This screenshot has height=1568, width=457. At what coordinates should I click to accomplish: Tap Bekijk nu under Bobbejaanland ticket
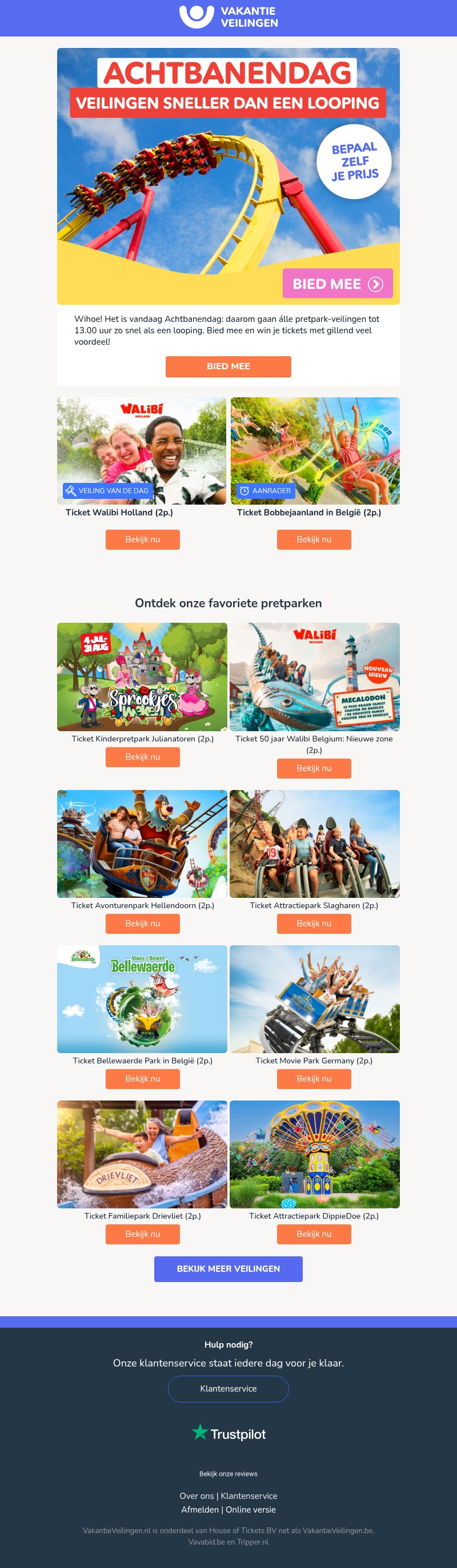click(314, 539)
